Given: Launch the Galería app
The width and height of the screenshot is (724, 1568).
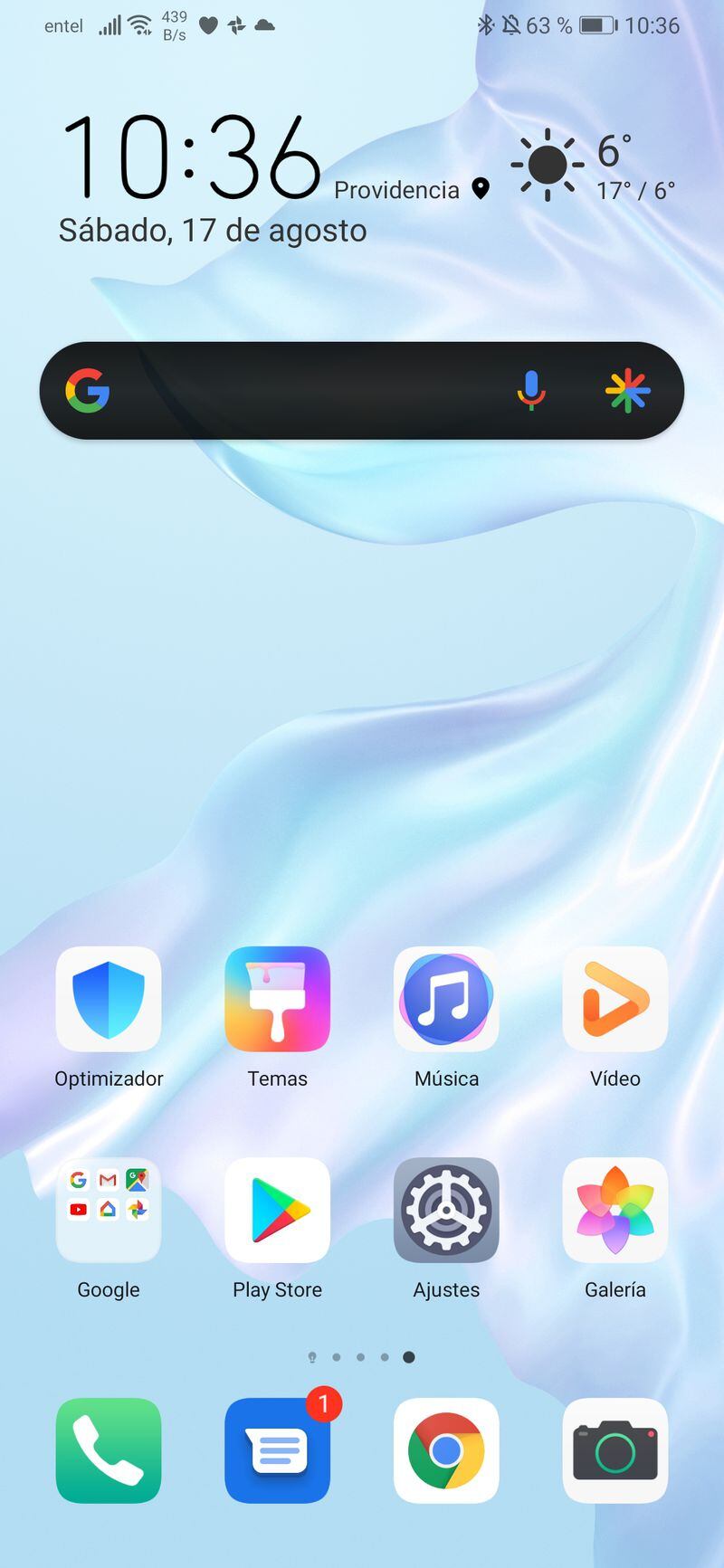Looking at the screenshot, I should tap(615, 1211).
